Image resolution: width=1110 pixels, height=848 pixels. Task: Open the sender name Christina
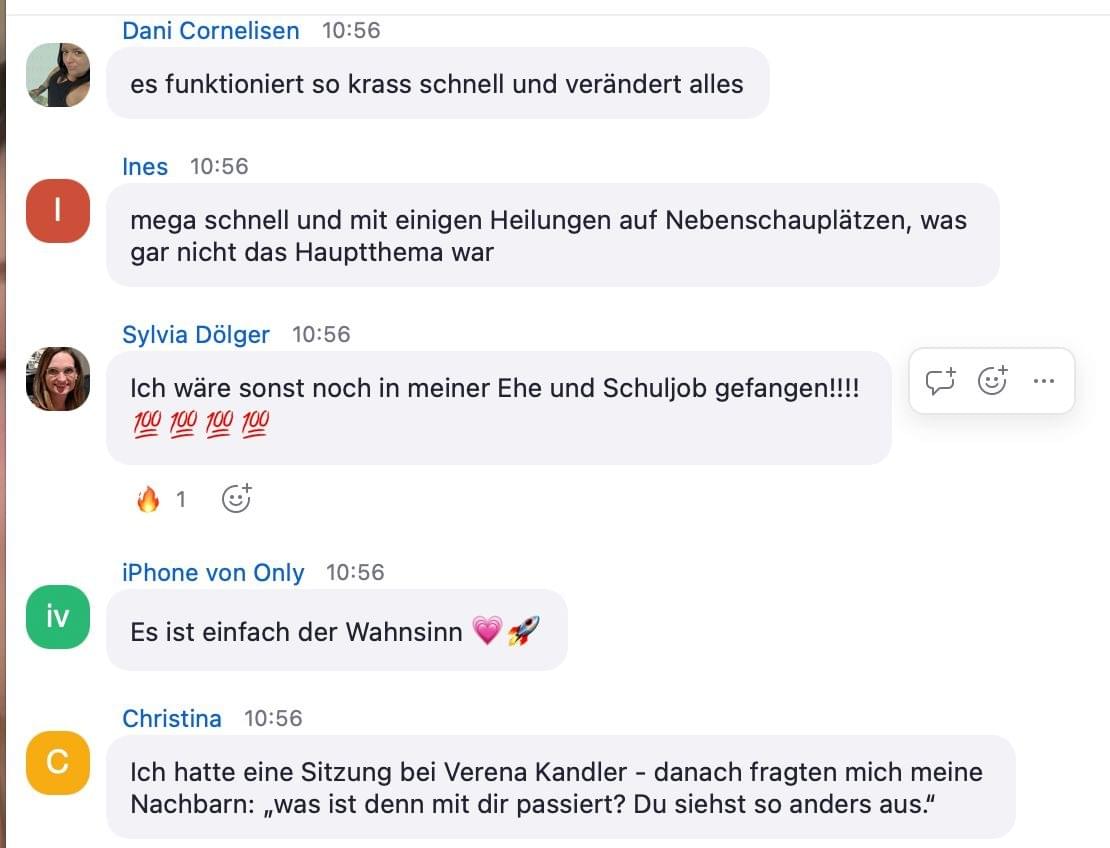pyautogui.click(x=172, y=718)
